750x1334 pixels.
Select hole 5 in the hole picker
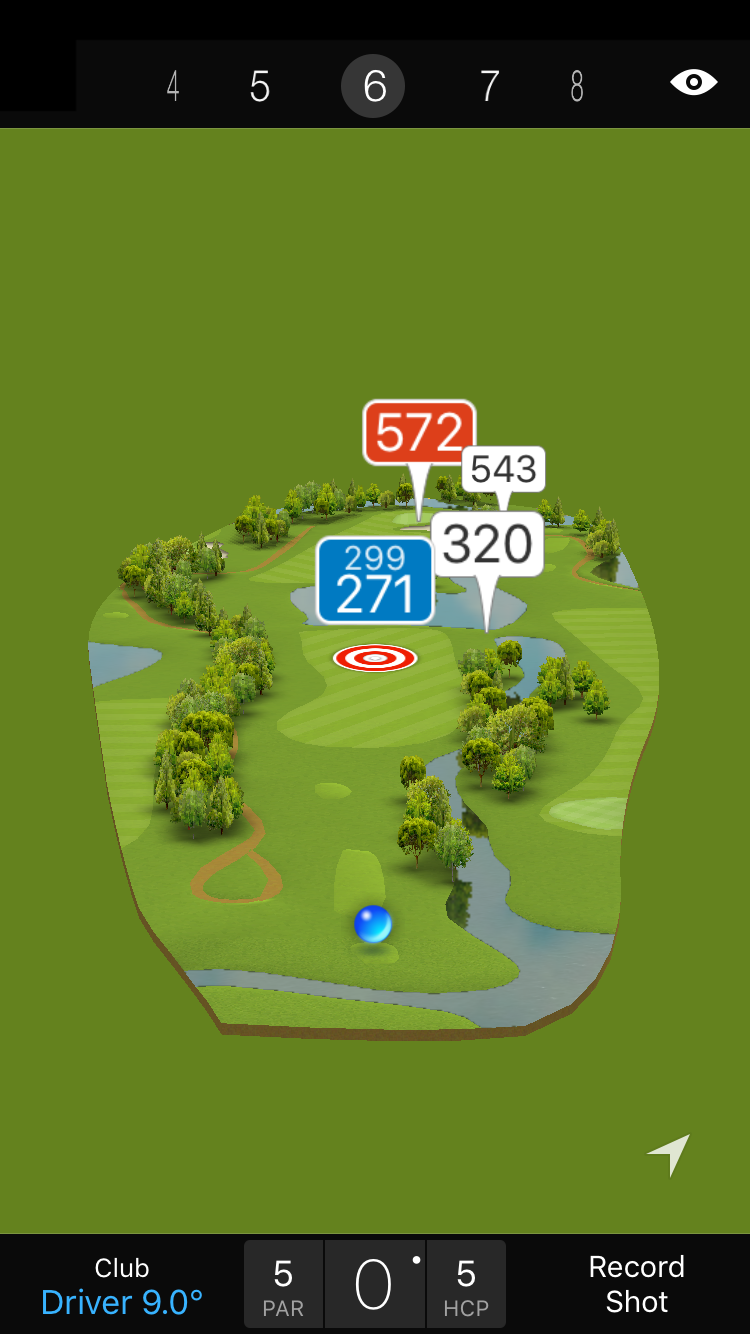(x=260, y=87)
